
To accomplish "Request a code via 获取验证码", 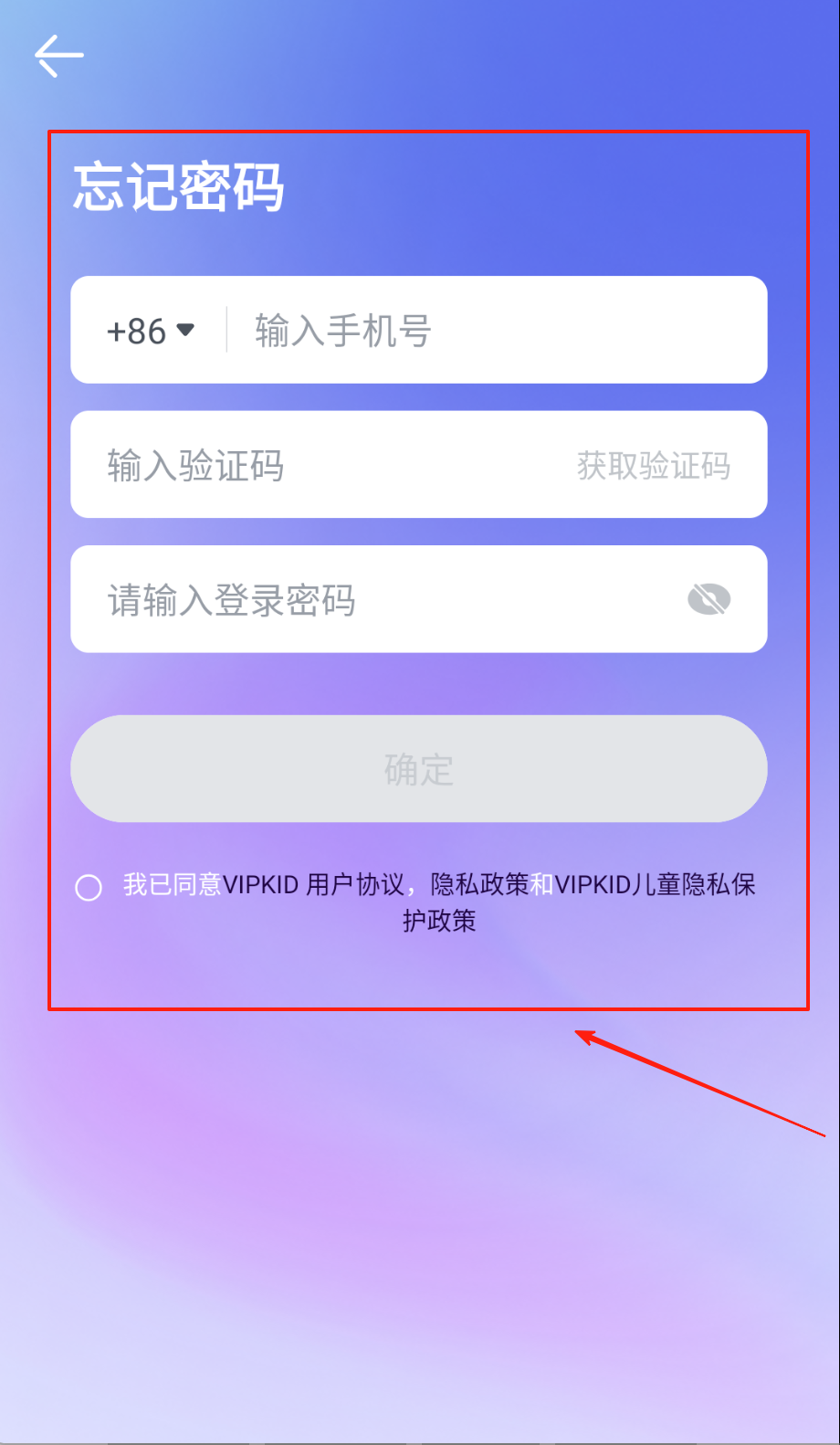I will pos(653,466).
